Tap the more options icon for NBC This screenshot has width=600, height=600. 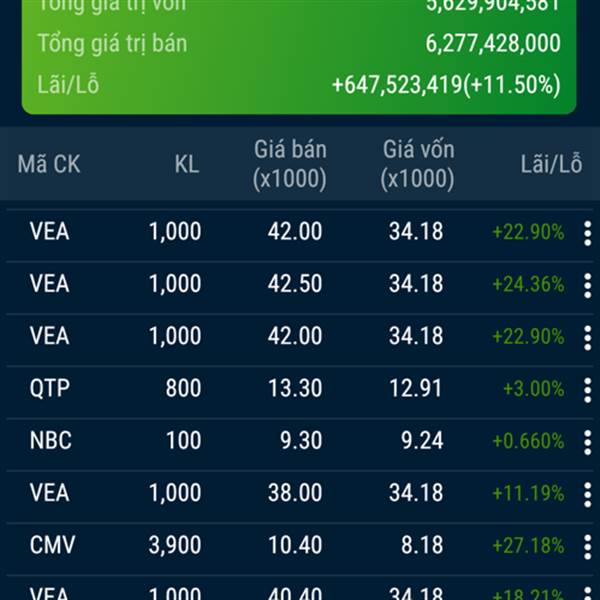[587, 441]
